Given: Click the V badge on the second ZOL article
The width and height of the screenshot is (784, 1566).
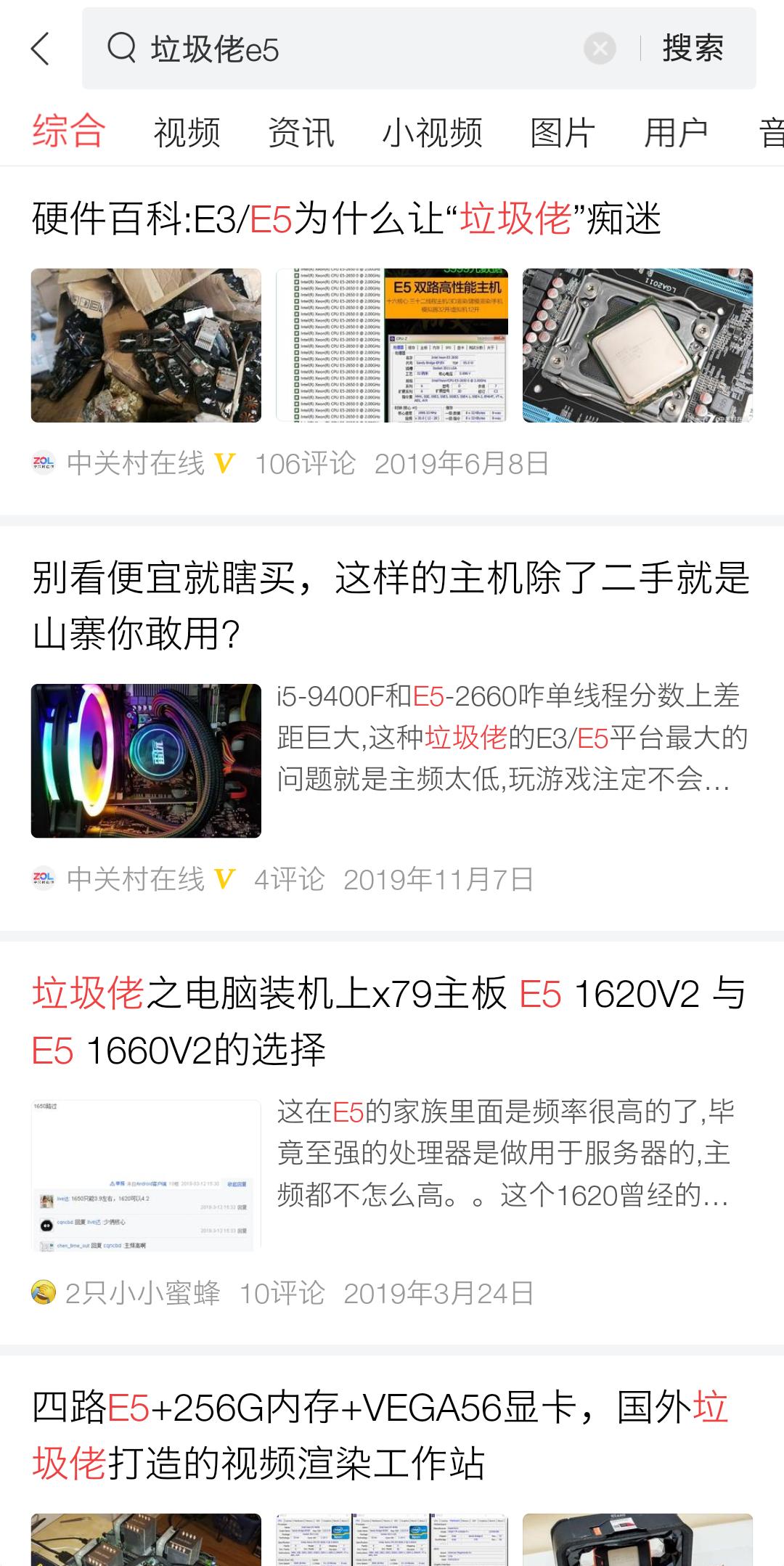Looking at the screenshot, I should [224, 878].
